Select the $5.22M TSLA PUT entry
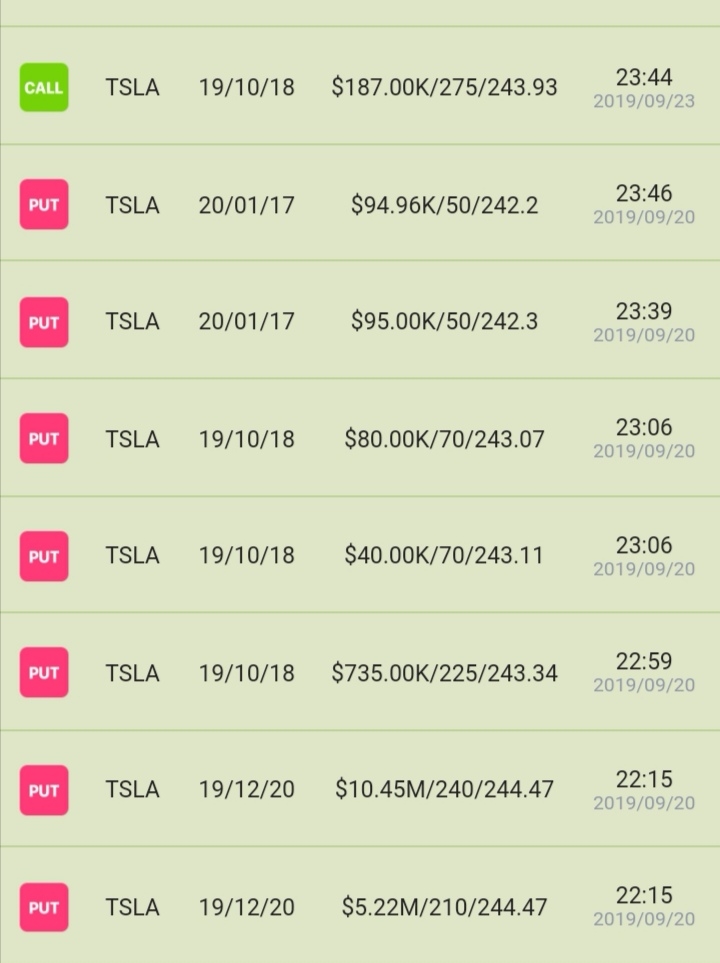 360,907
